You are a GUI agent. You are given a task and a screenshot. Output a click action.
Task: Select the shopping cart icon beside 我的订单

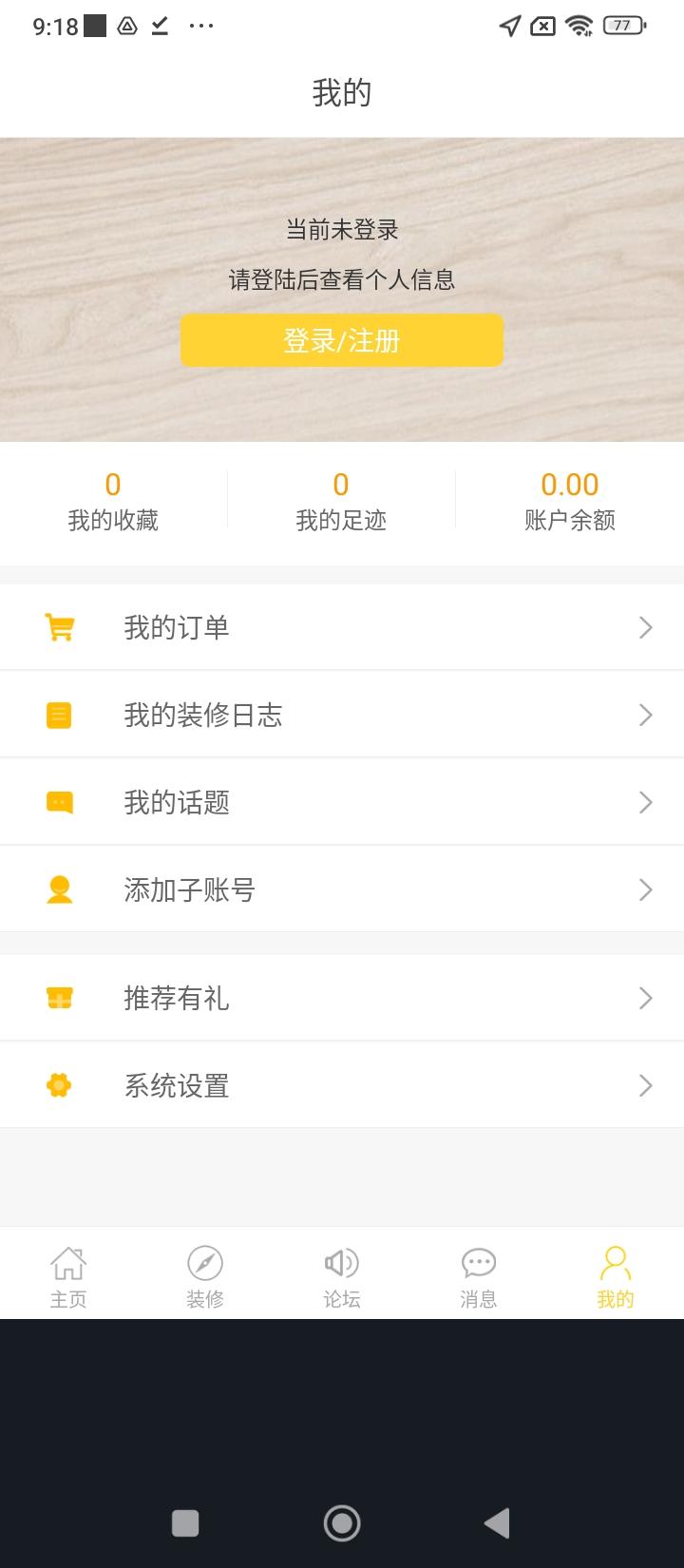pyautogui.click(x=59, y=627)
